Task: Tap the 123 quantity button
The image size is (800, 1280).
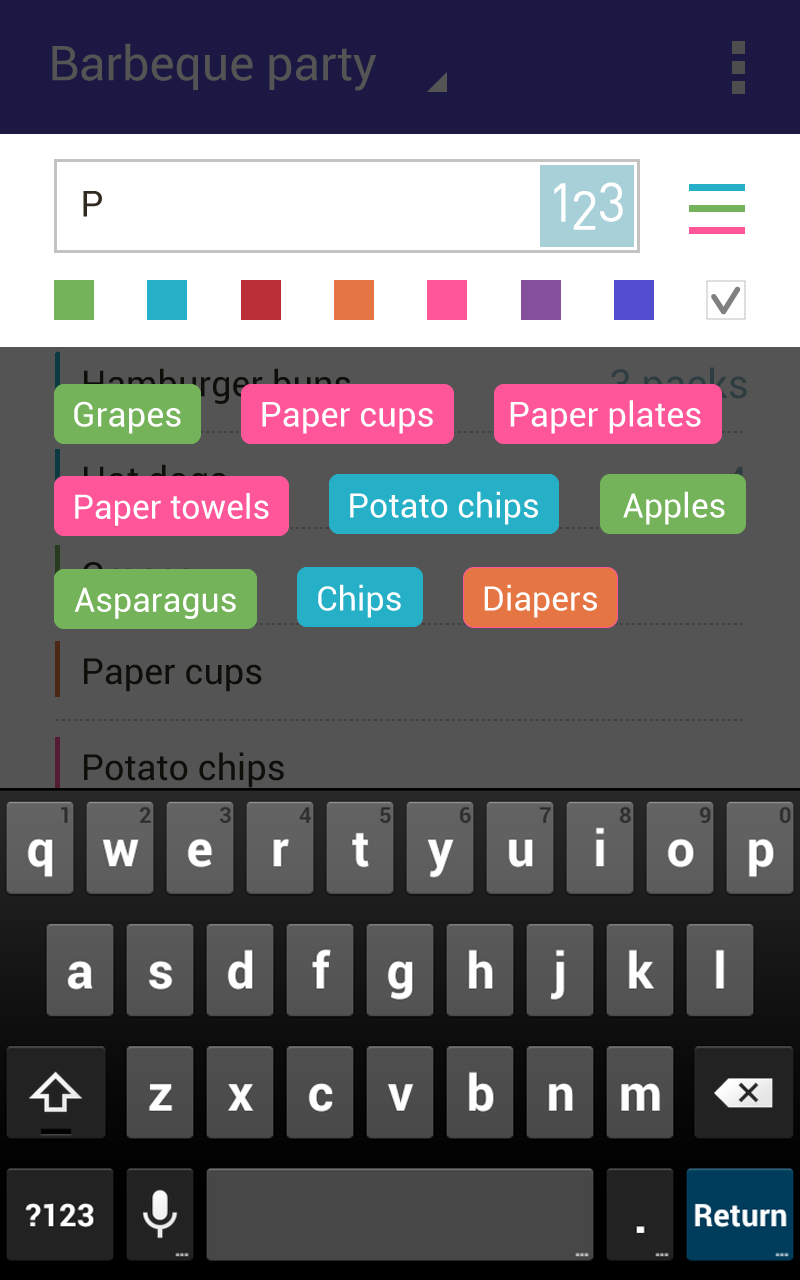Action: coord(587,206)
